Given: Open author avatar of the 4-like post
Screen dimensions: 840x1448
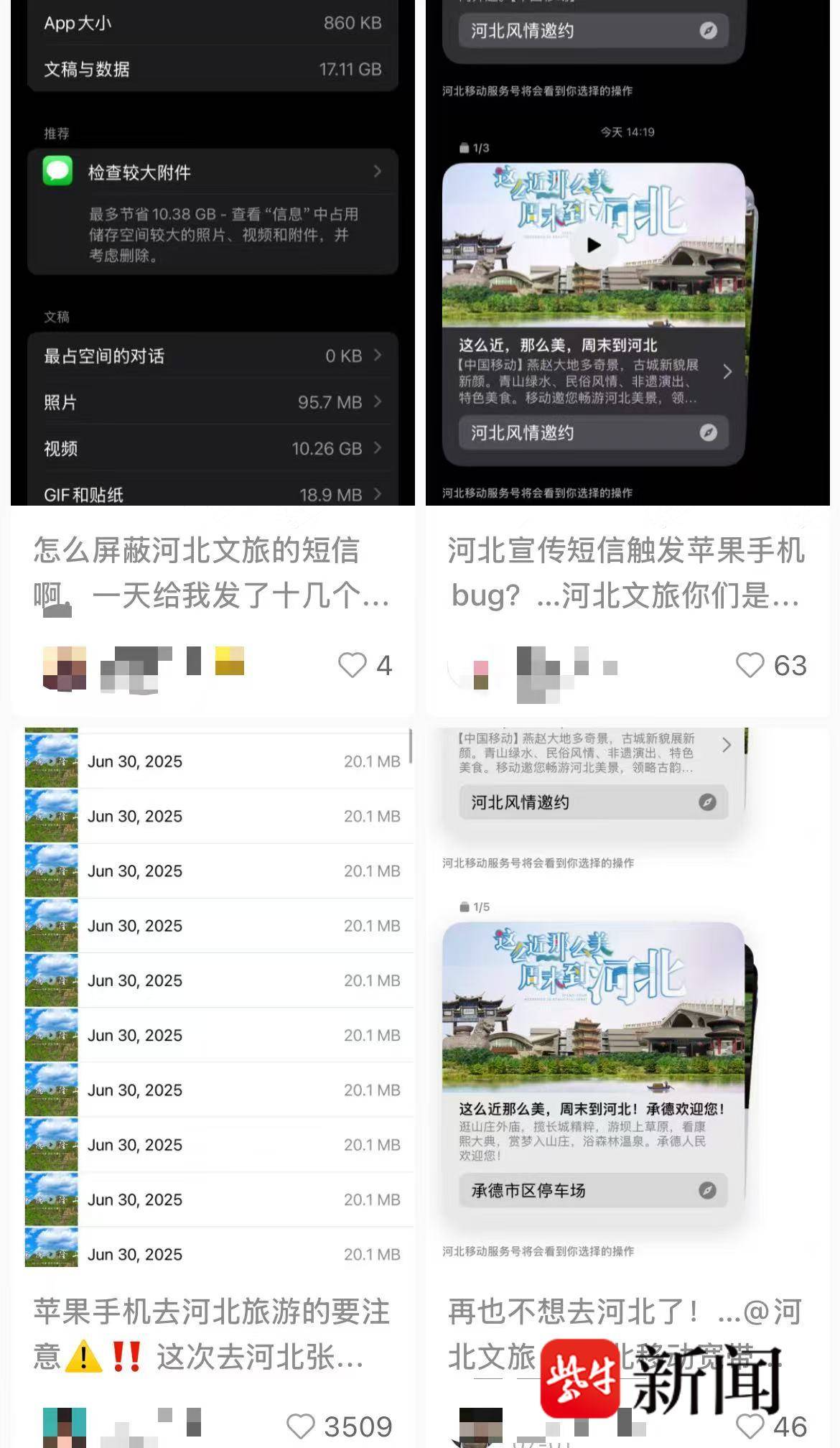Looking at the screenshot, I should coord(65,667).
